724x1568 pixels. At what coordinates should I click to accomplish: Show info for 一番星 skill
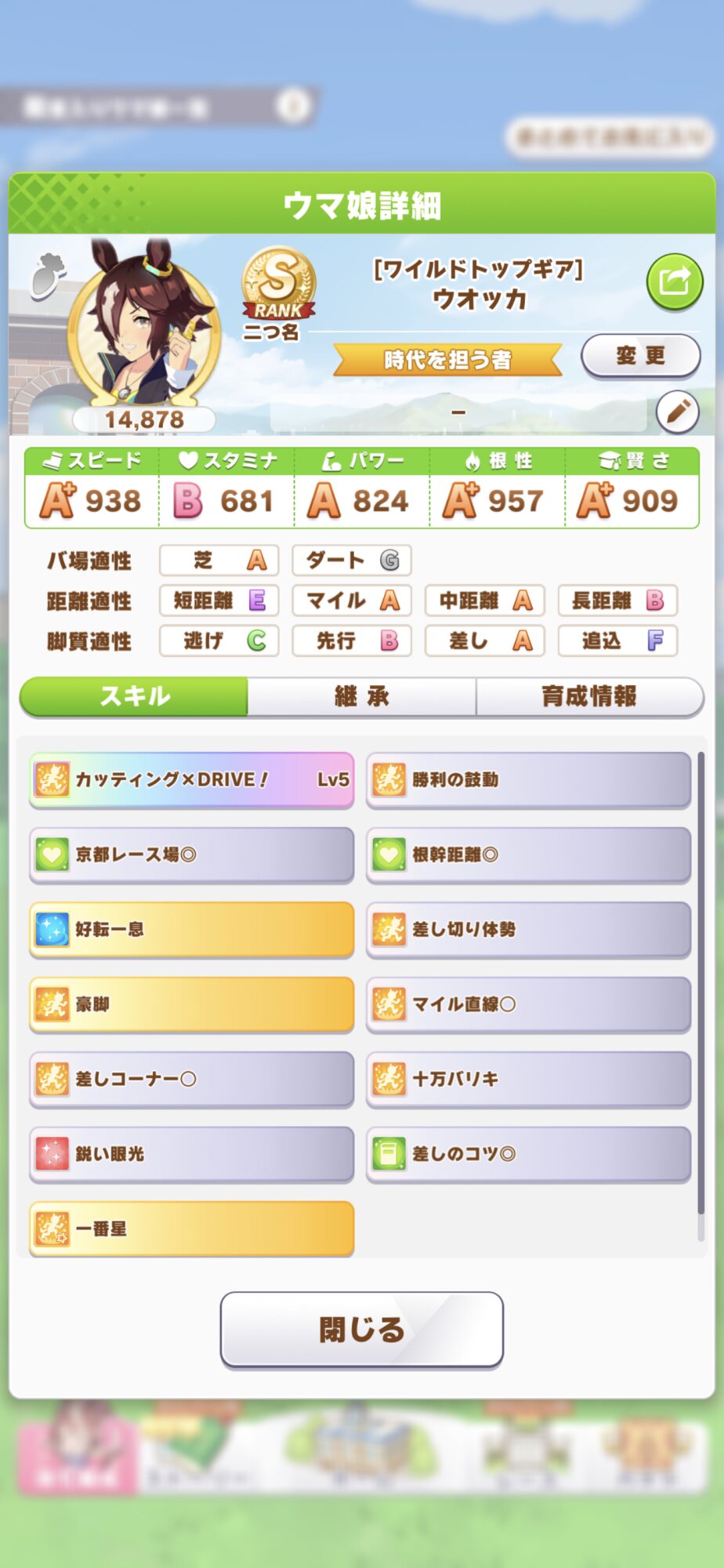(191, 1229)
